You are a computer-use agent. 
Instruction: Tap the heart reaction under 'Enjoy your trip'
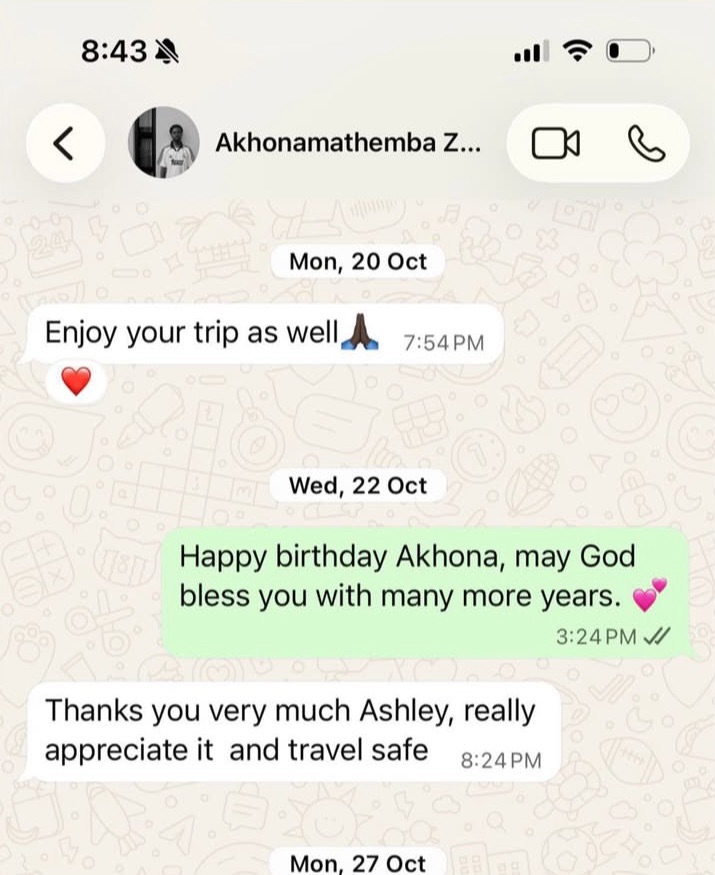76,380
